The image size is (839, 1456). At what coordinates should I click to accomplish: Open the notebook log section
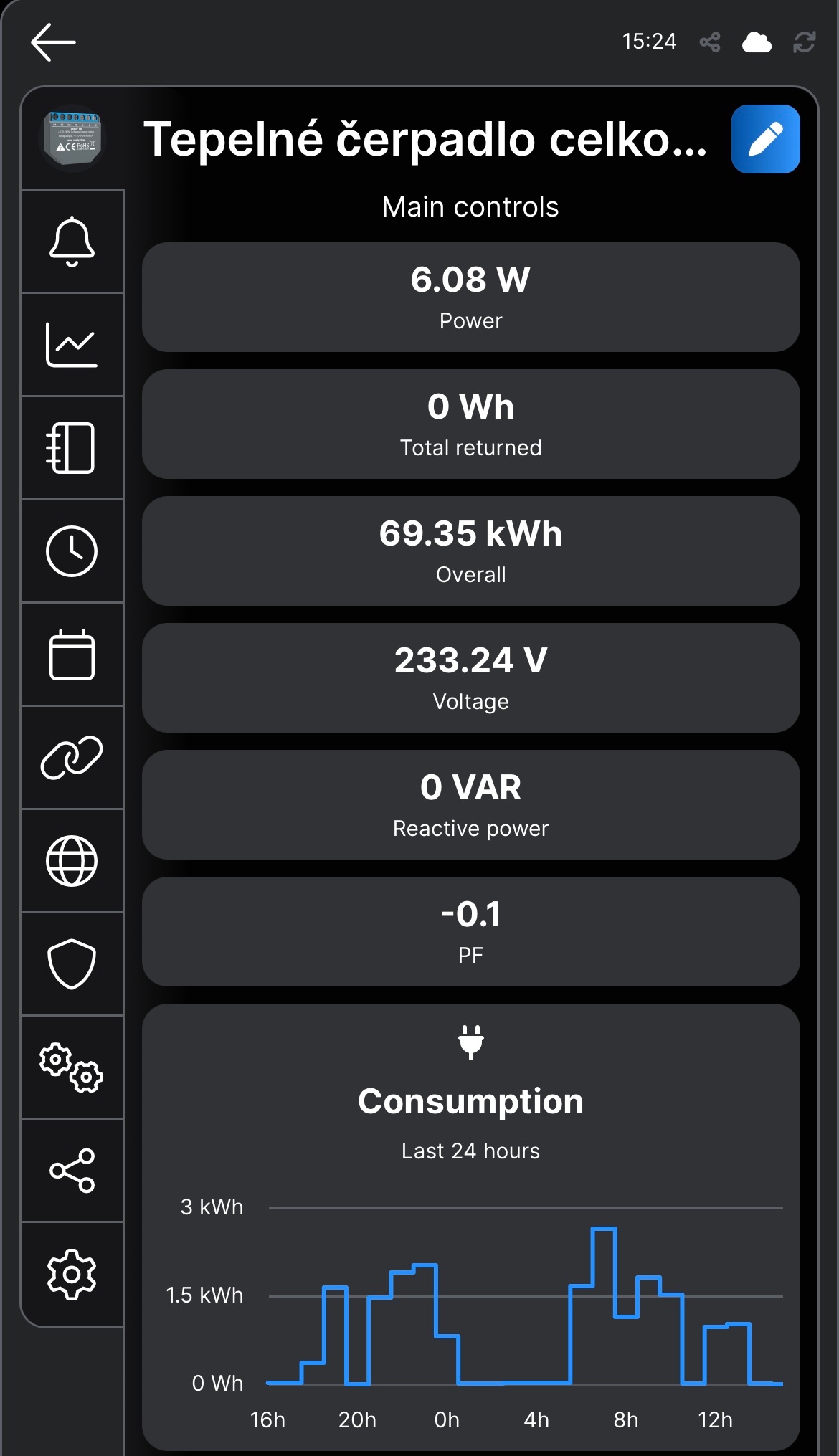(72, 448)
